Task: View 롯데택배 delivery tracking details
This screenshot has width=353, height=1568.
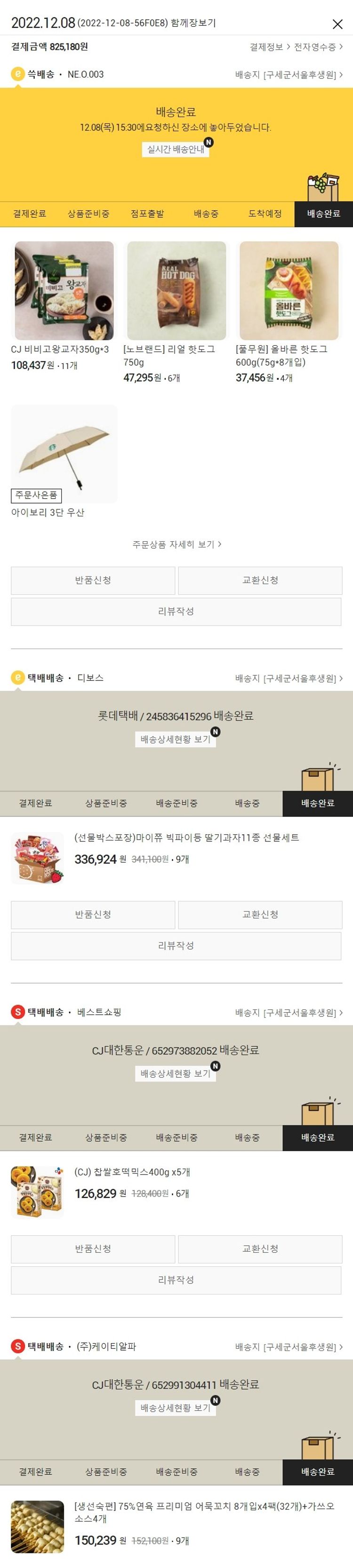Action: [175, 739]
